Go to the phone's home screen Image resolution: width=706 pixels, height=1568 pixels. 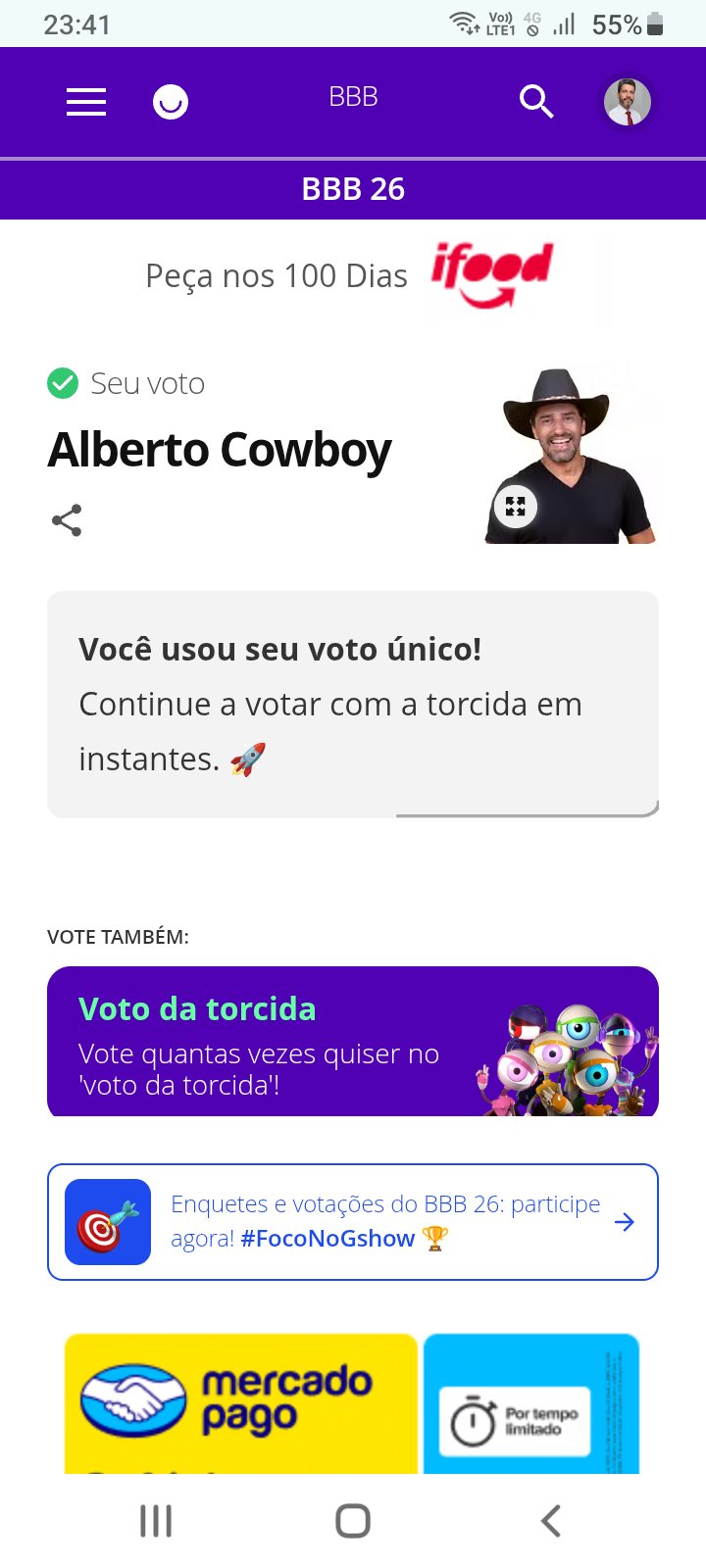(353, 1521)
